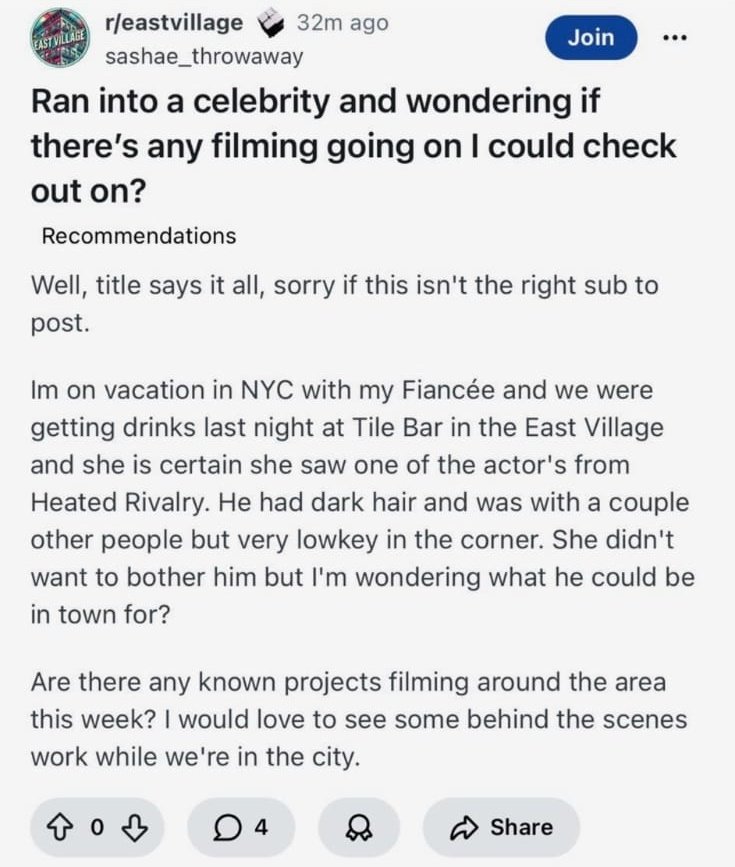The width and height of the screenshot is (735, 867).
Task: Join the r/eastvillage community
Action: pyautogui.click(x=590, y=38)
